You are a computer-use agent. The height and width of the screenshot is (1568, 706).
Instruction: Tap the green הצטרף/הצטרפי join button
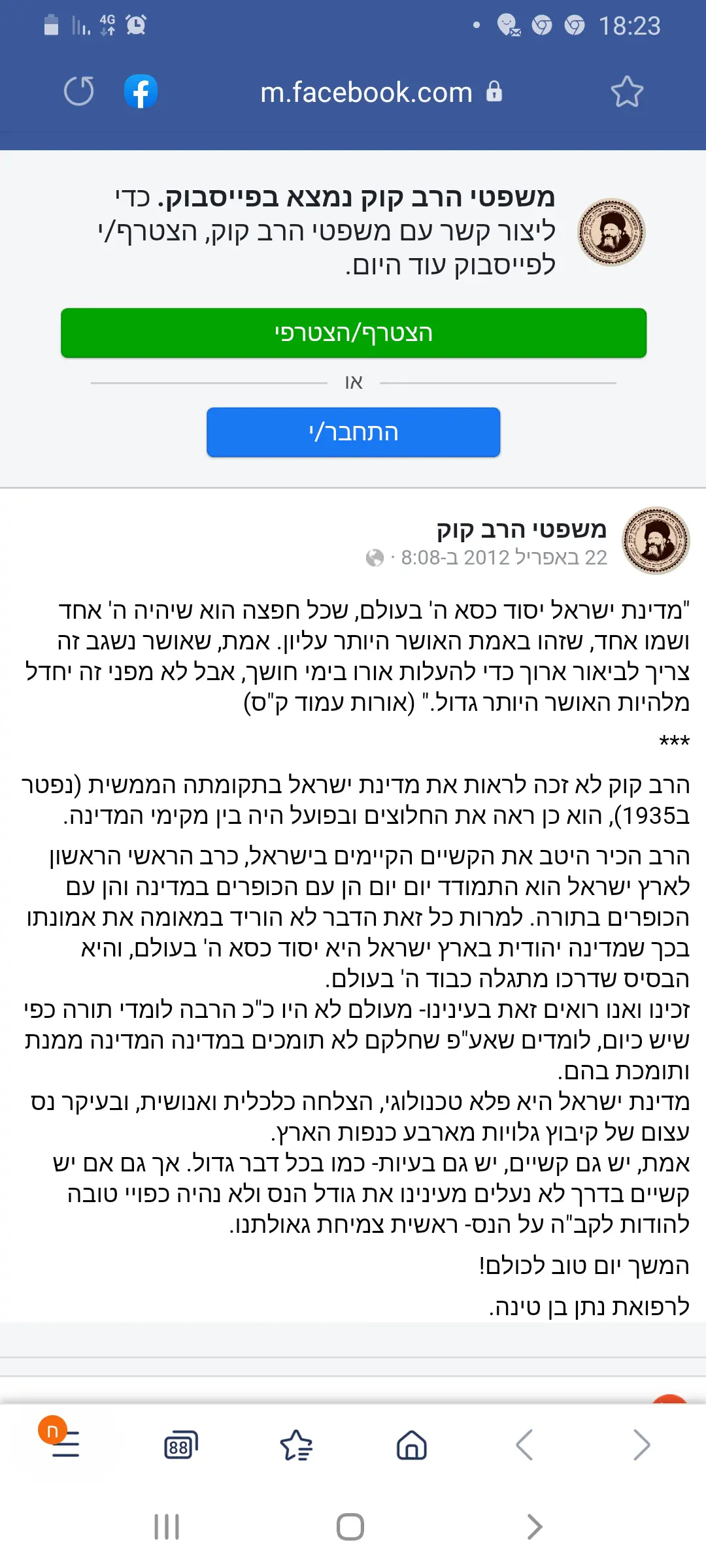(x=353, y=333)
